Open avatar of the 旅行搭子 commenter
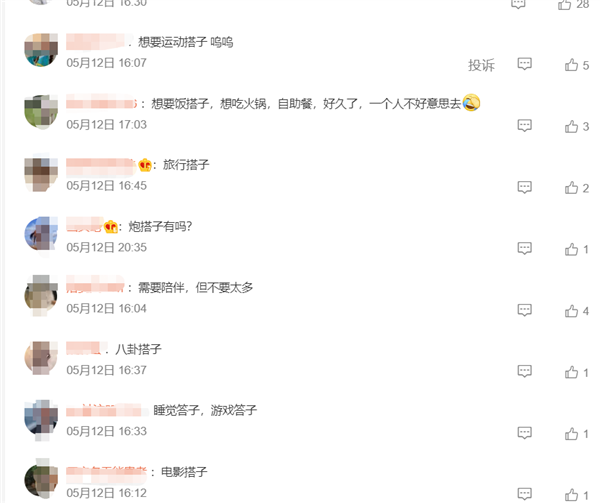 (40, 173)
